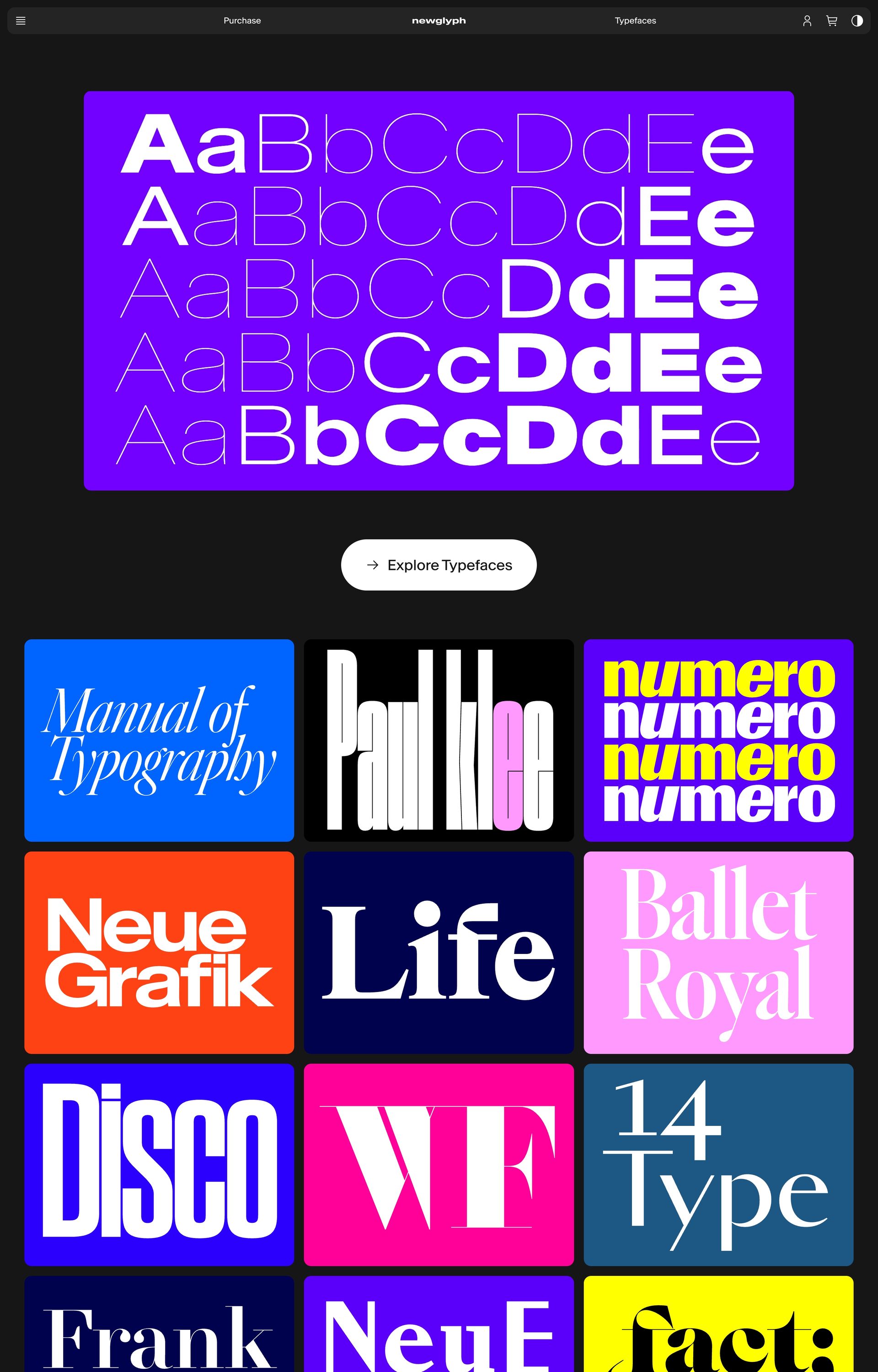Go to newglyph home logo

click(439, 21)
